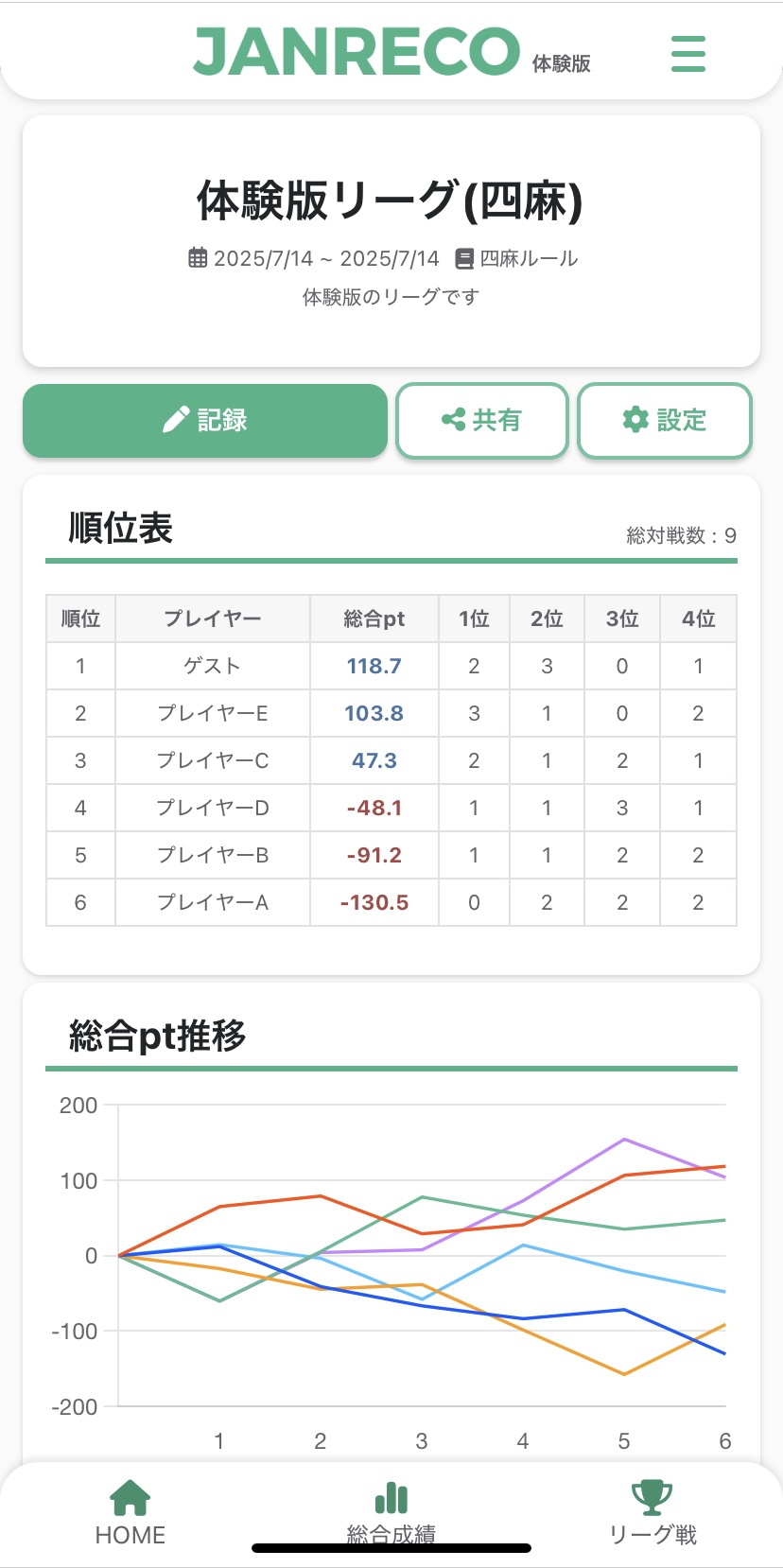Share the league via 共有
Viewport: 783px width, 1568px height.
point(481,421)
